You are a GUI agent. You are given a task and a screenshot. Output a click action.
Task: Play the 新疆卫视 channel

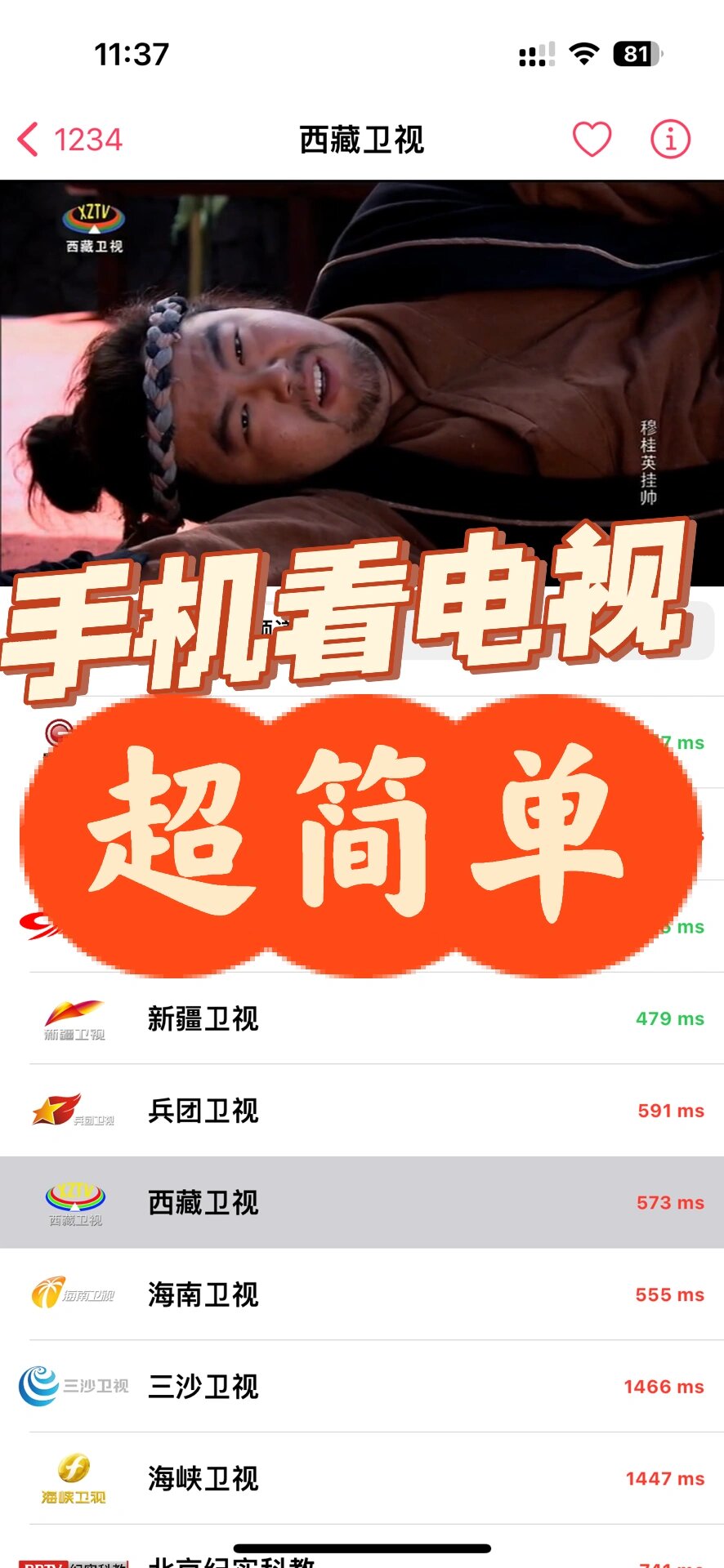click(x=362, y=1018)
